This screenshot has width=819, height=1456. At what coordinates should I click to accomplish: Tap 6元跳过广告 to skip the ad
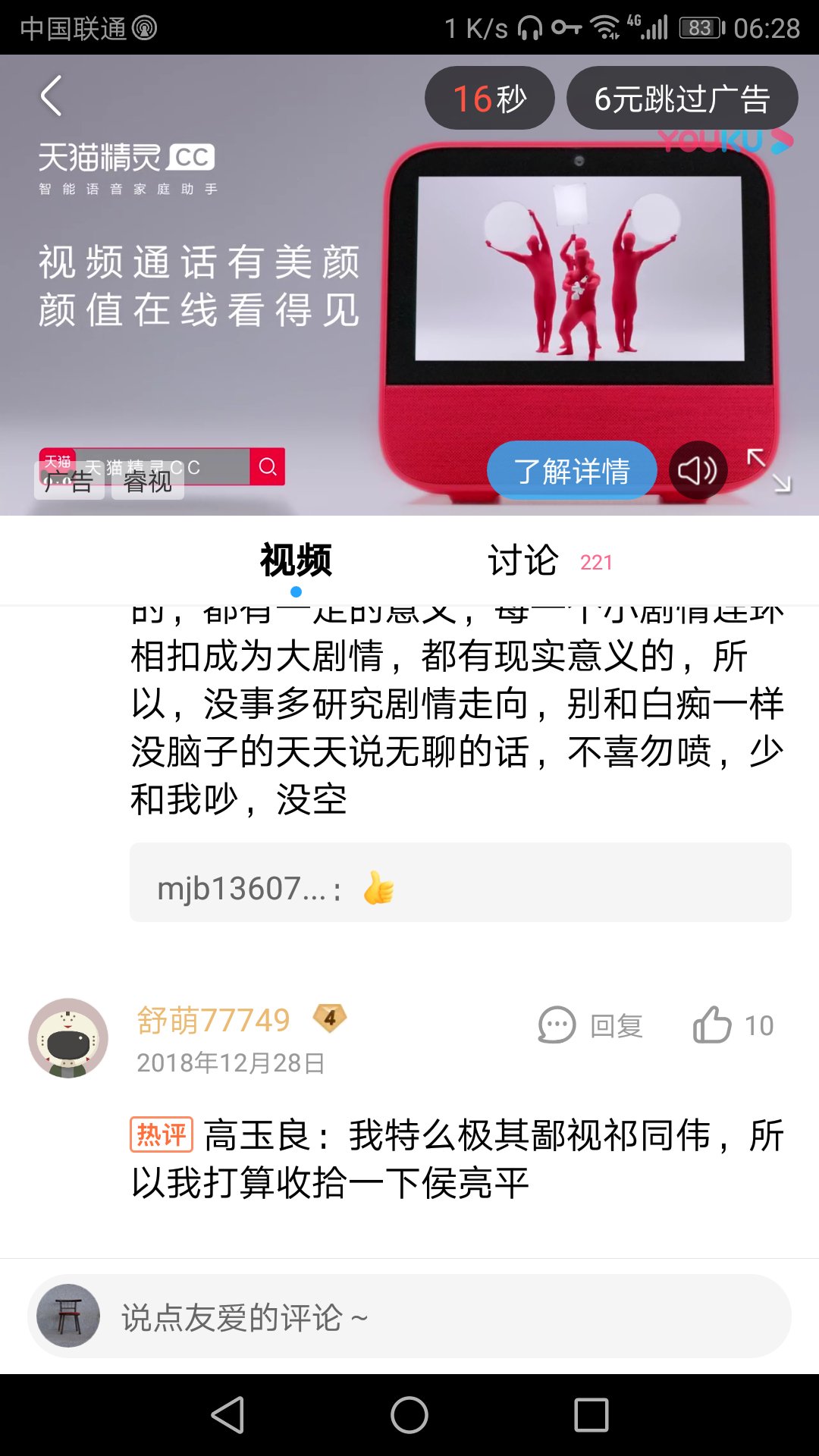(x=682, y=99)
